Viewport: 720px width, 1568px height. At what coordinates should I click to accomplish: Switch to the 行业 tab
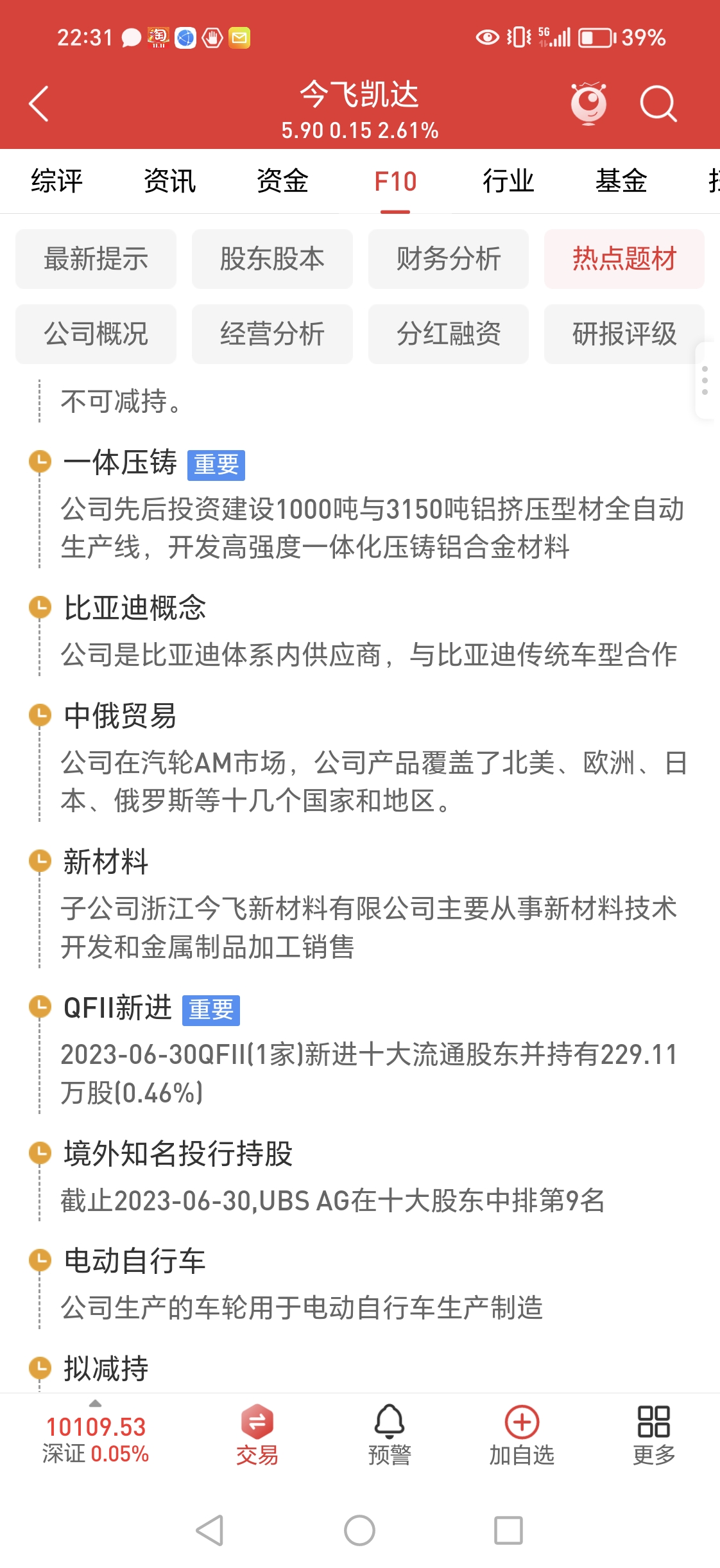click(508, 182)
